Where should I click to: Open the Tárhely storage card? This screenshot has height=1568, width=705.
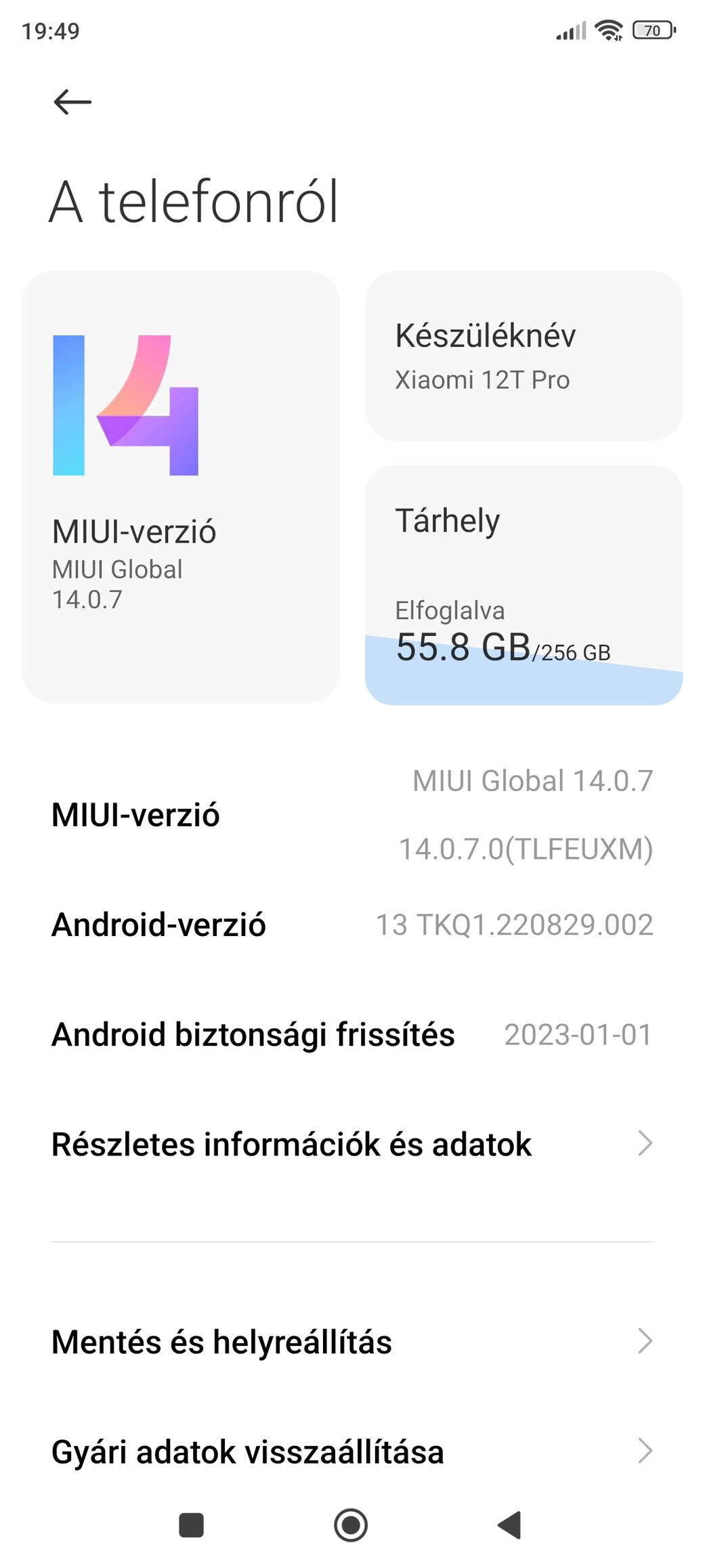524,585
